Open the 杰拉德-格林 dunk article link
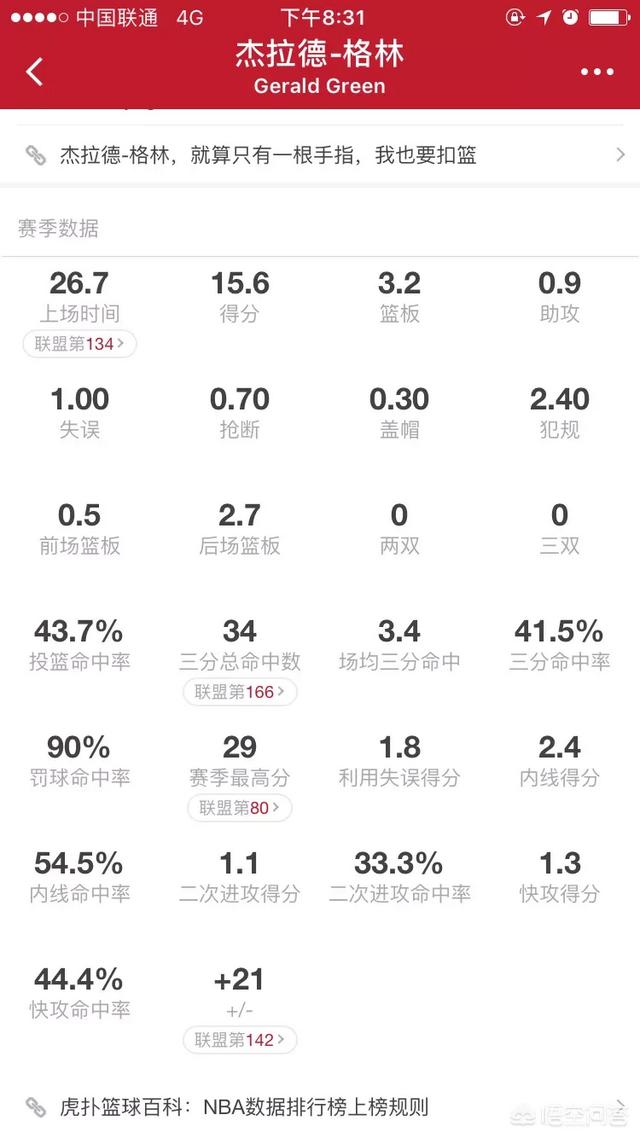 coord(320,155)
